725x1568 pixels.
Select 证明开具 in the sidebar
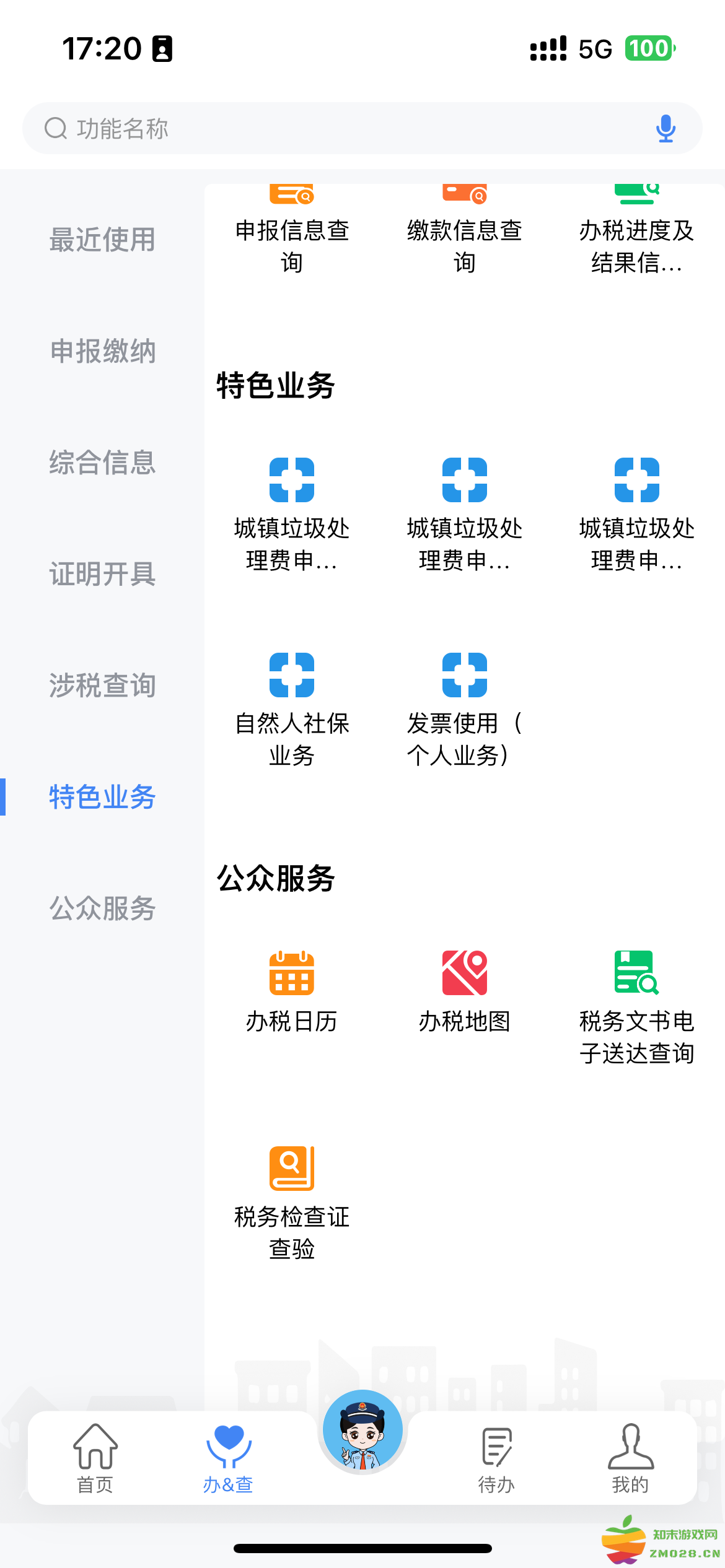(102, 575)
